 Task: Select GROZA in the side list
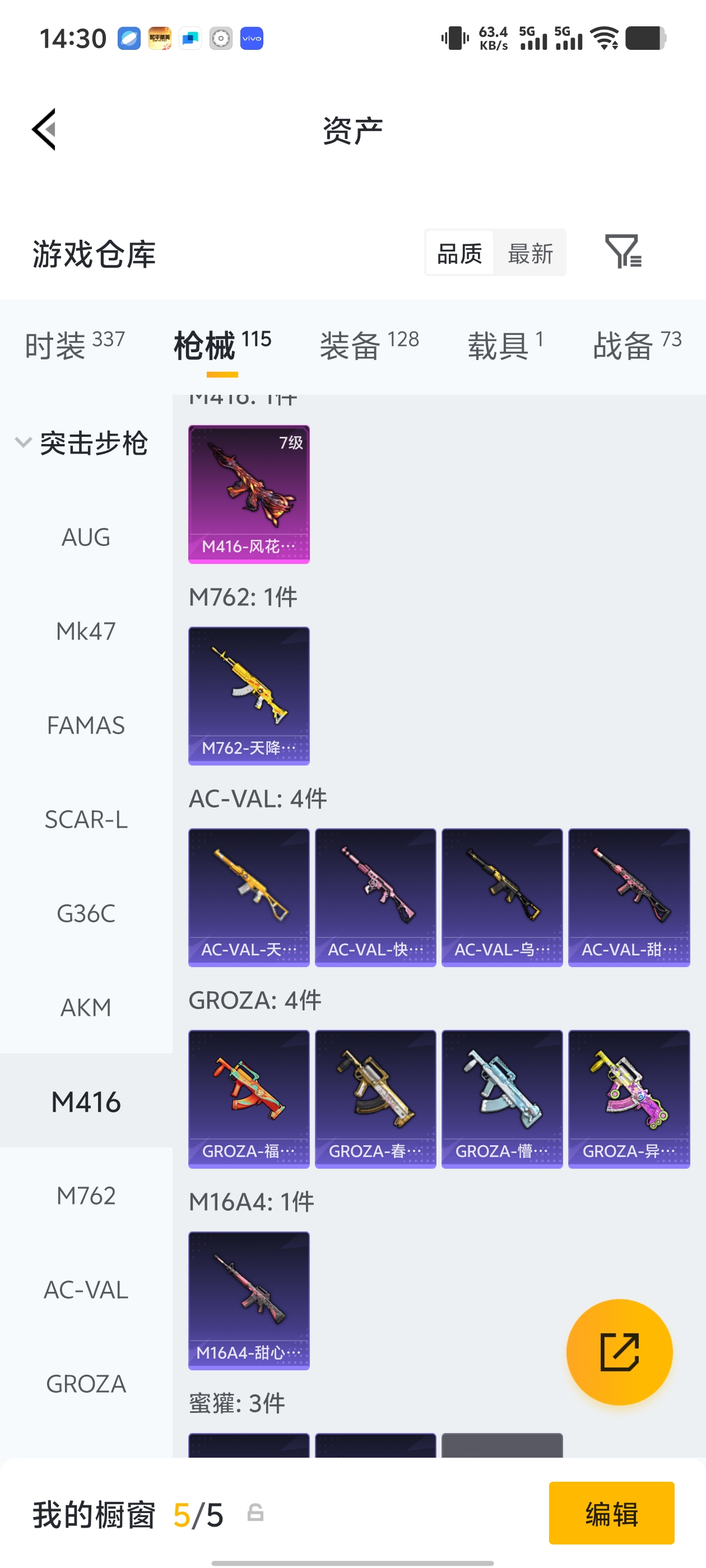(86, 1384)
